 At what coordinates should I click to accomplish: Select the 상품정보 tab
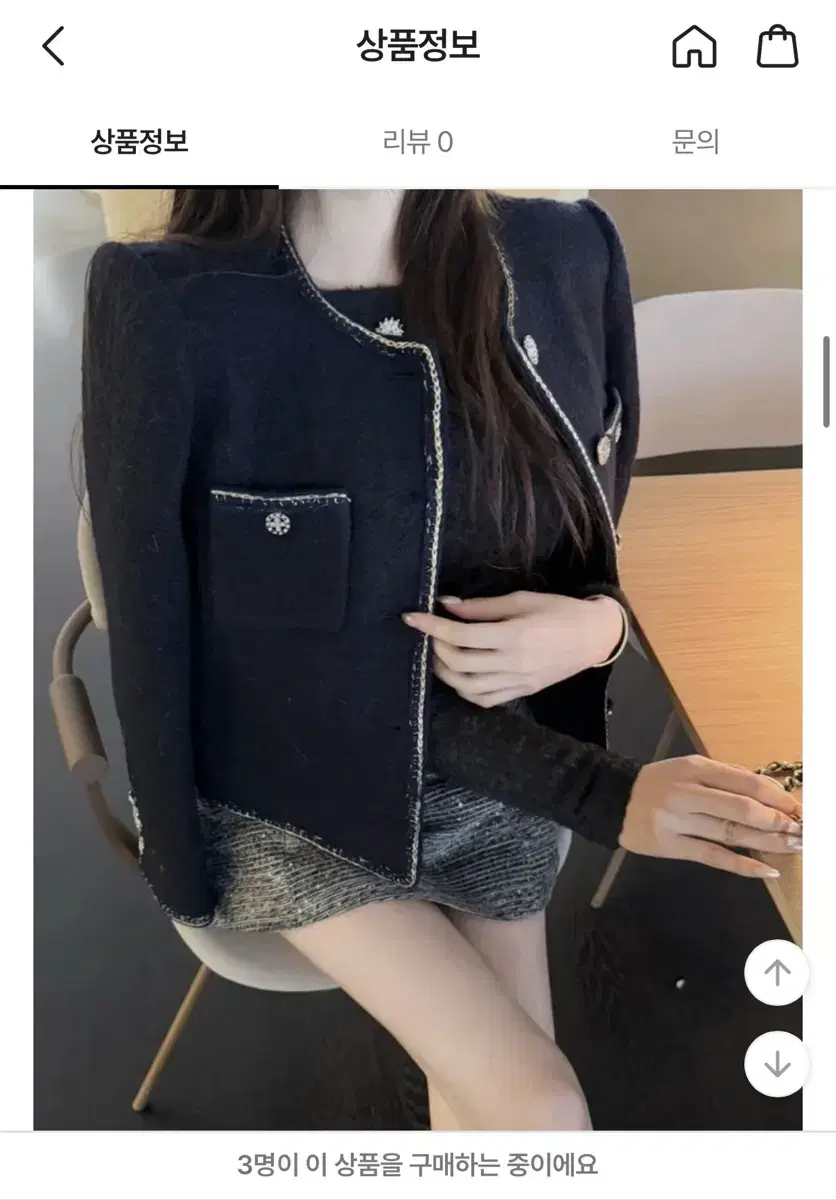(139, 141)
